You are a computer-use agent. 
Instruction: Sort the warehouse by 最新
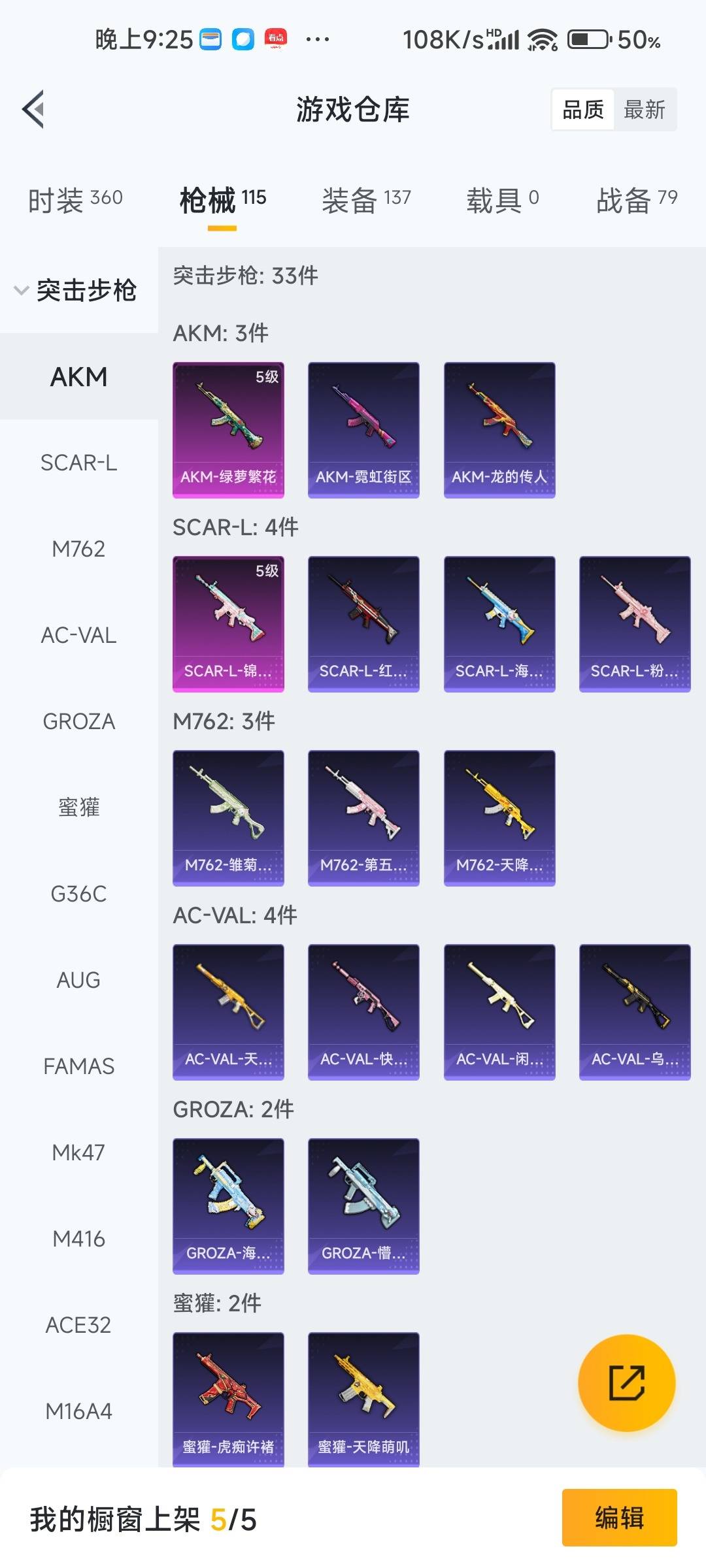pyautogui.click(x=644, y=110)
